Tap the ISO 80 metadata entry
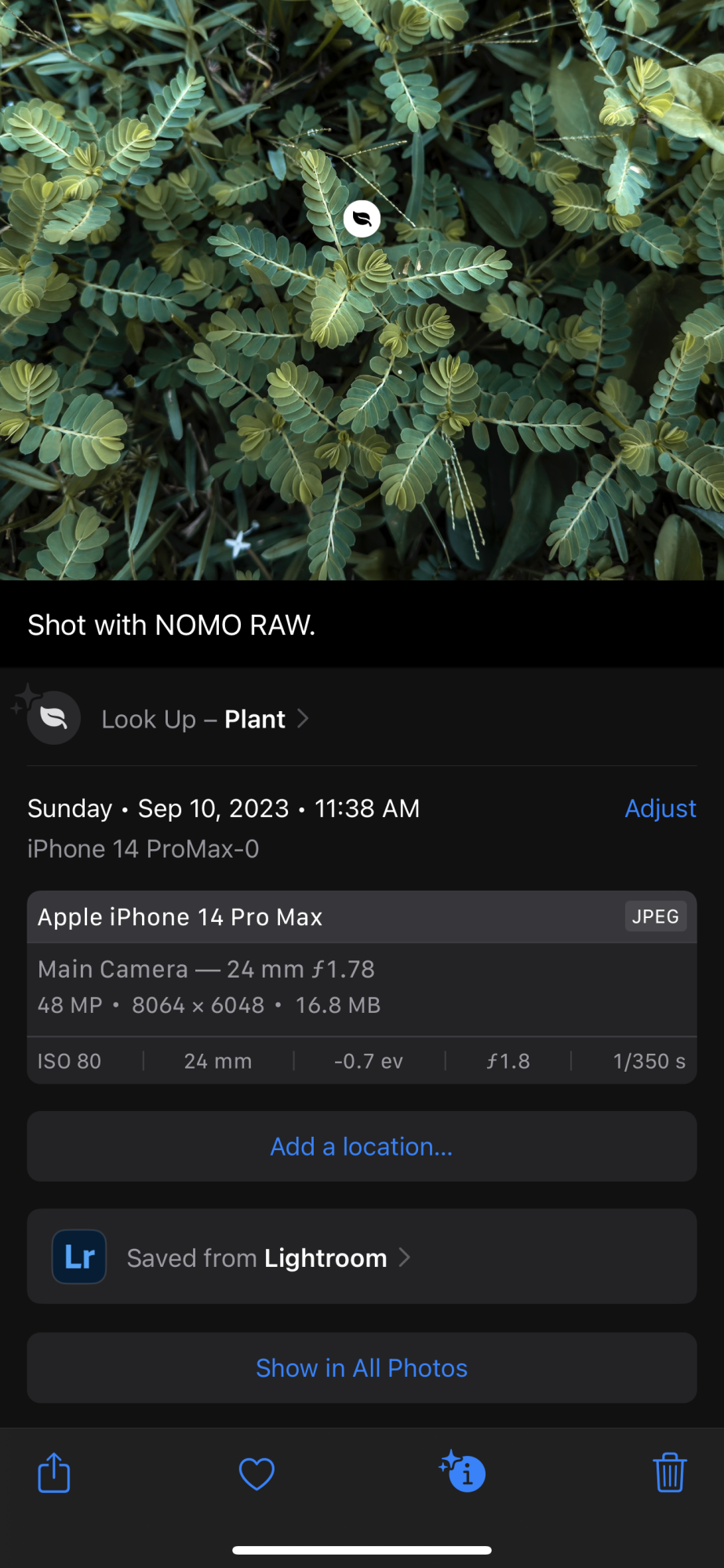This screenshot has width=724, height=1568. click(69, 1061)
